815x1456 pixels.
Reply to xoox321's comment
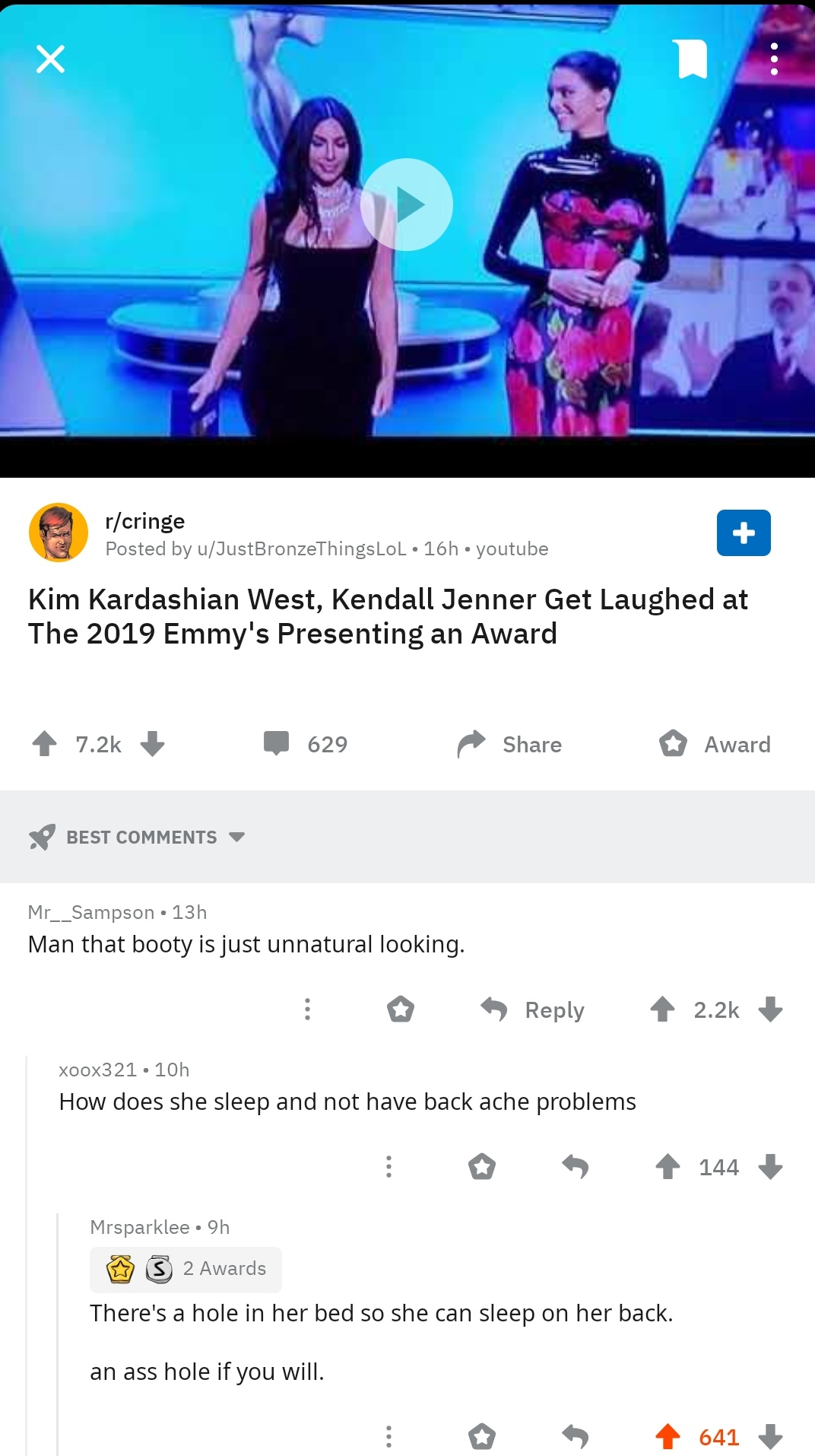pos(576,1166)
